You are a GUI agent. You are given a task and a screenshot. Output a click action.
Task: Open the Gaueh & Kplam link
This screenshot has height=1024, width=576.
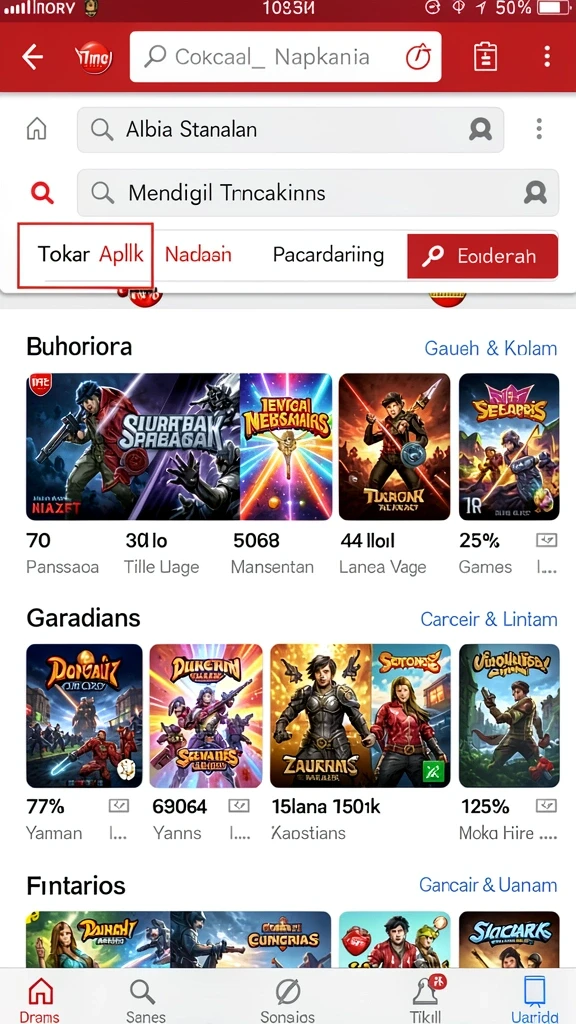point(490,348)
